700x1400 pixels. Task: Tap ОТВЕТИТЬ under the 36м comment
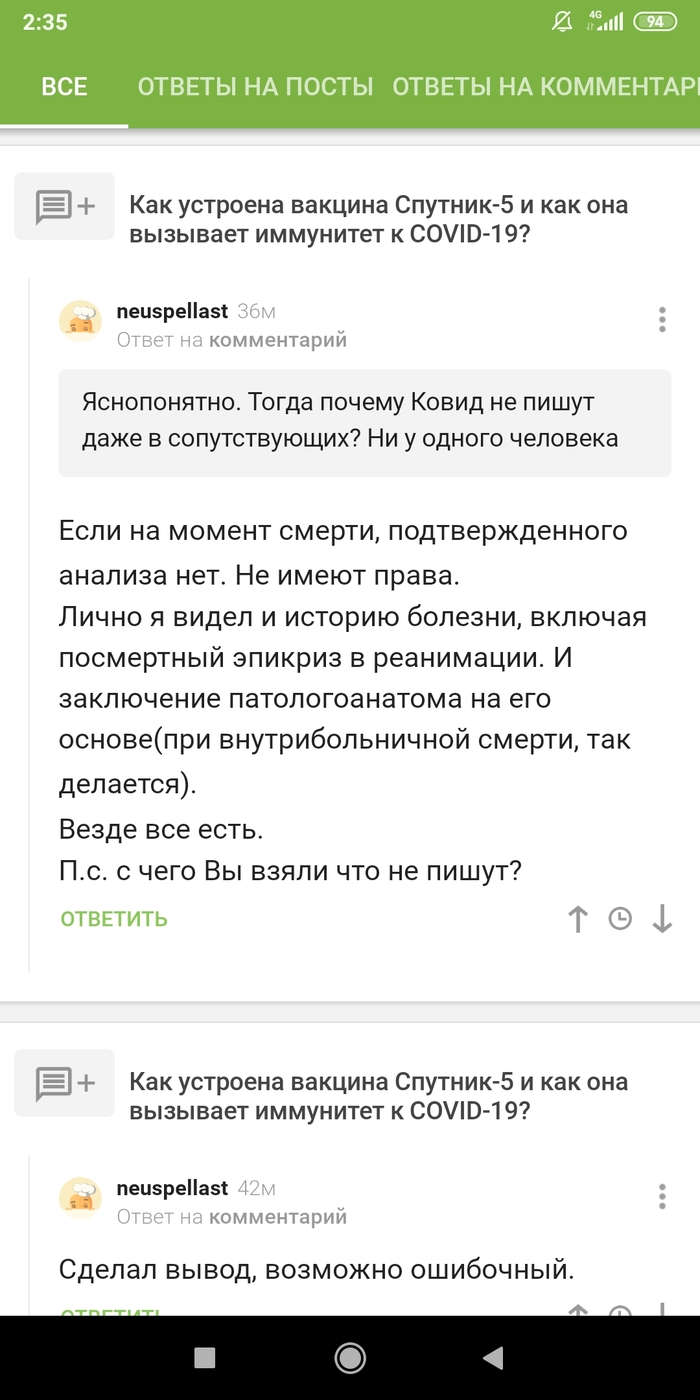(114, 919)
